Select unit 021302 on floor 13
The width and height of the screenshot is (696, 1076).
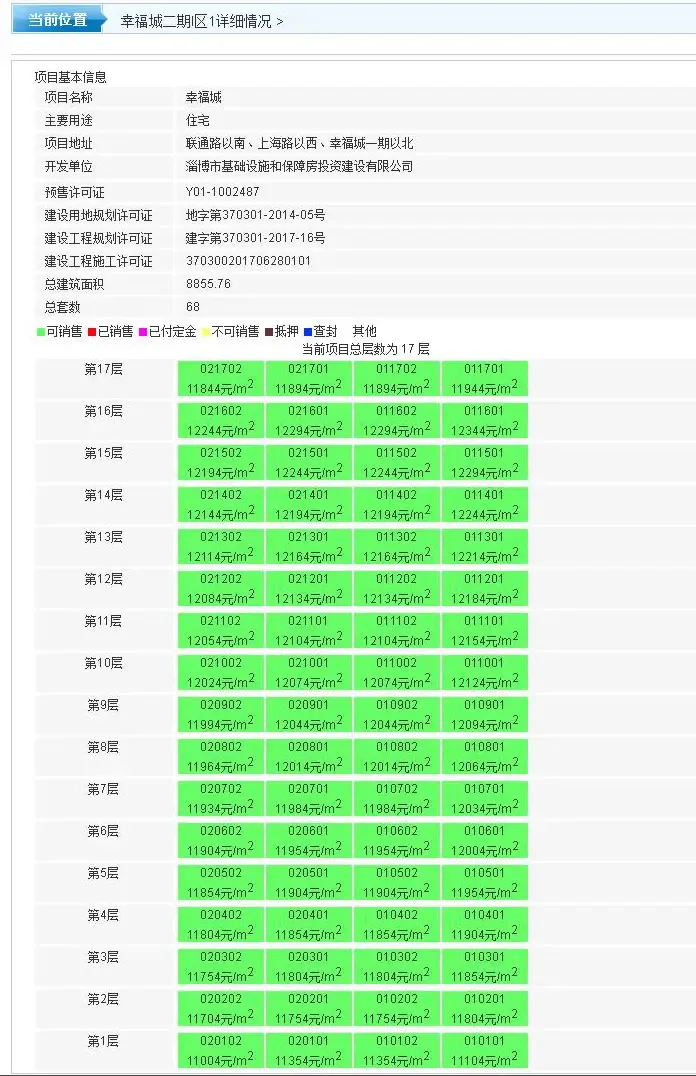tap(221, 546)
